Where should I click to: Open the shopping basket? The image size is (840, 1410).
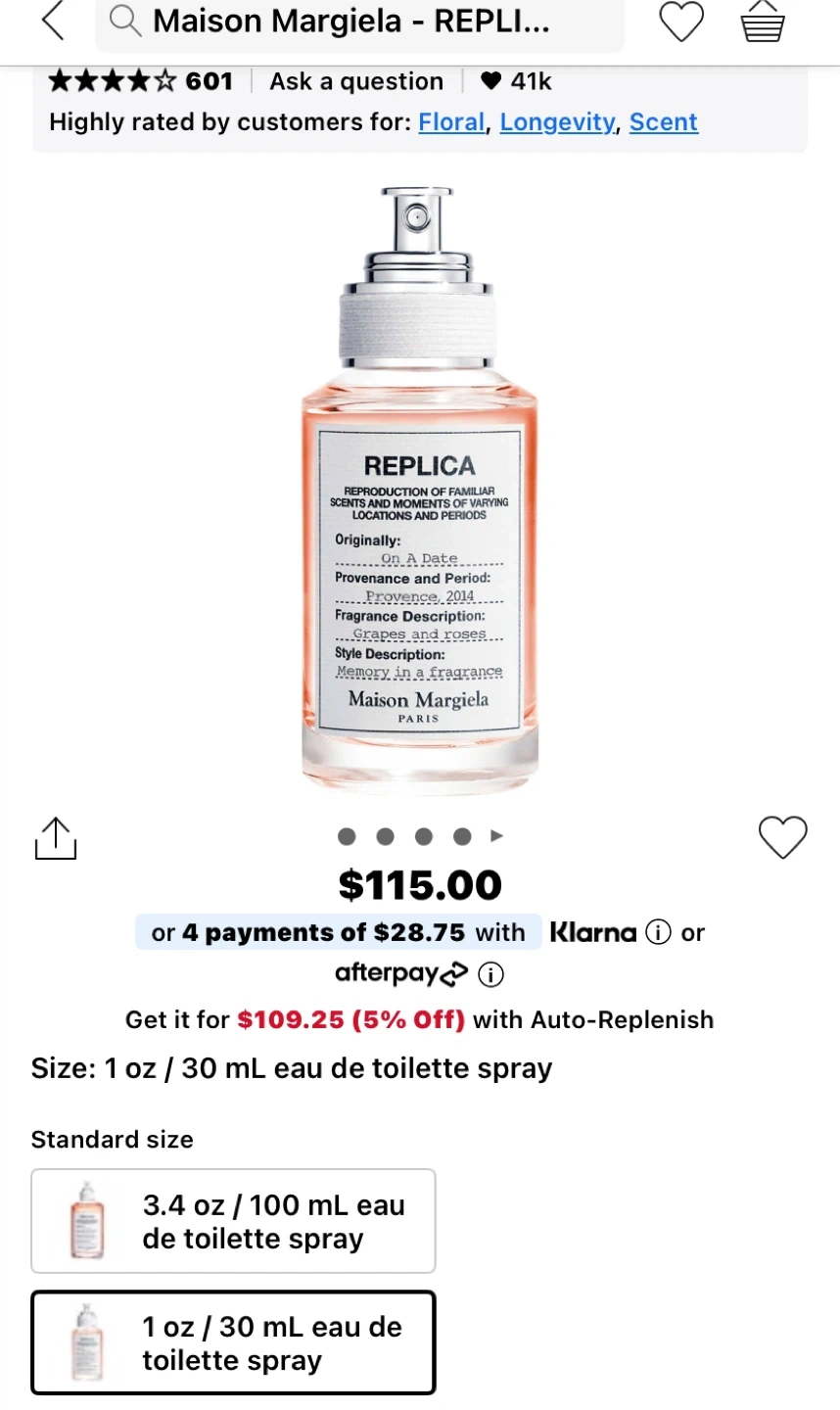click(x=763, y=22)
